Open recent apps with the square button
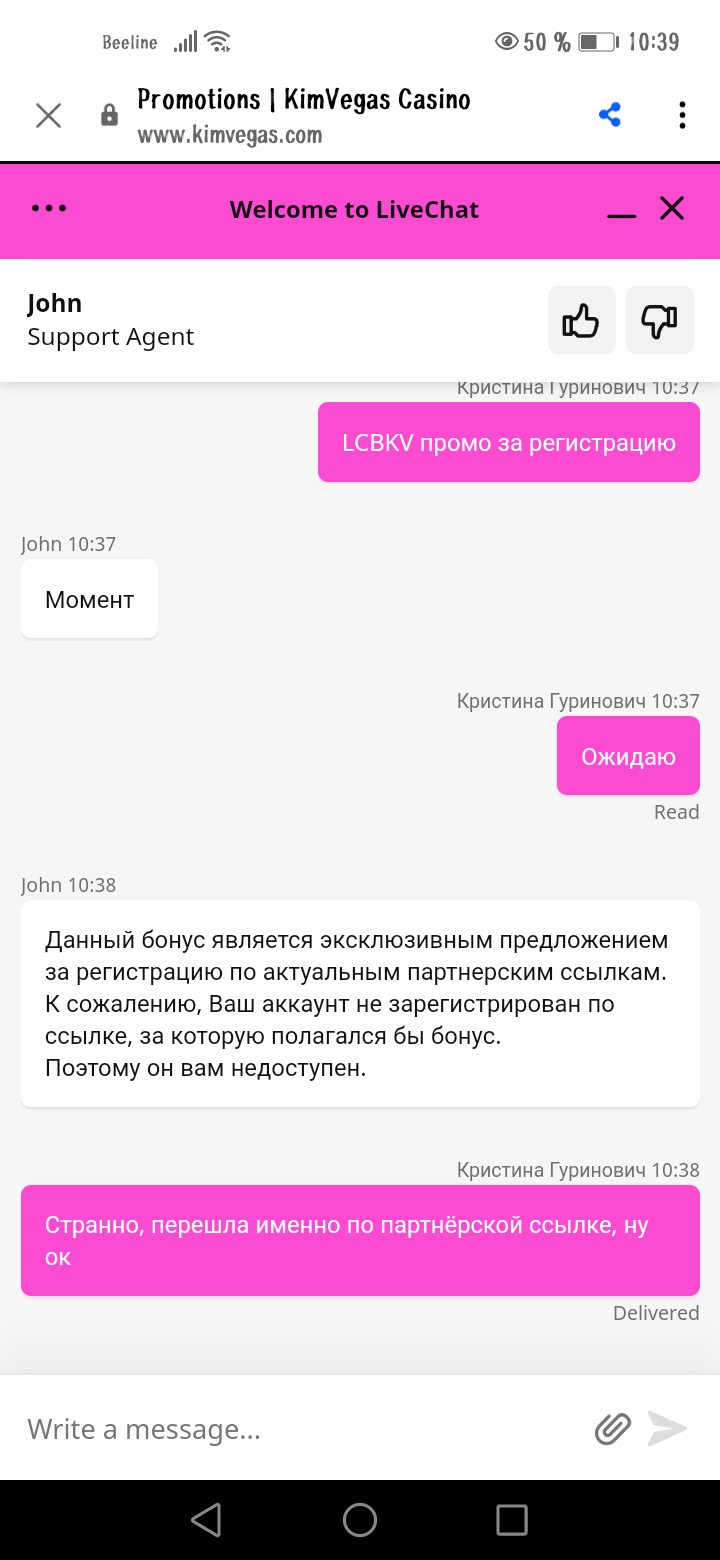The image size is (720, 1560). (x=511, y=1520)
